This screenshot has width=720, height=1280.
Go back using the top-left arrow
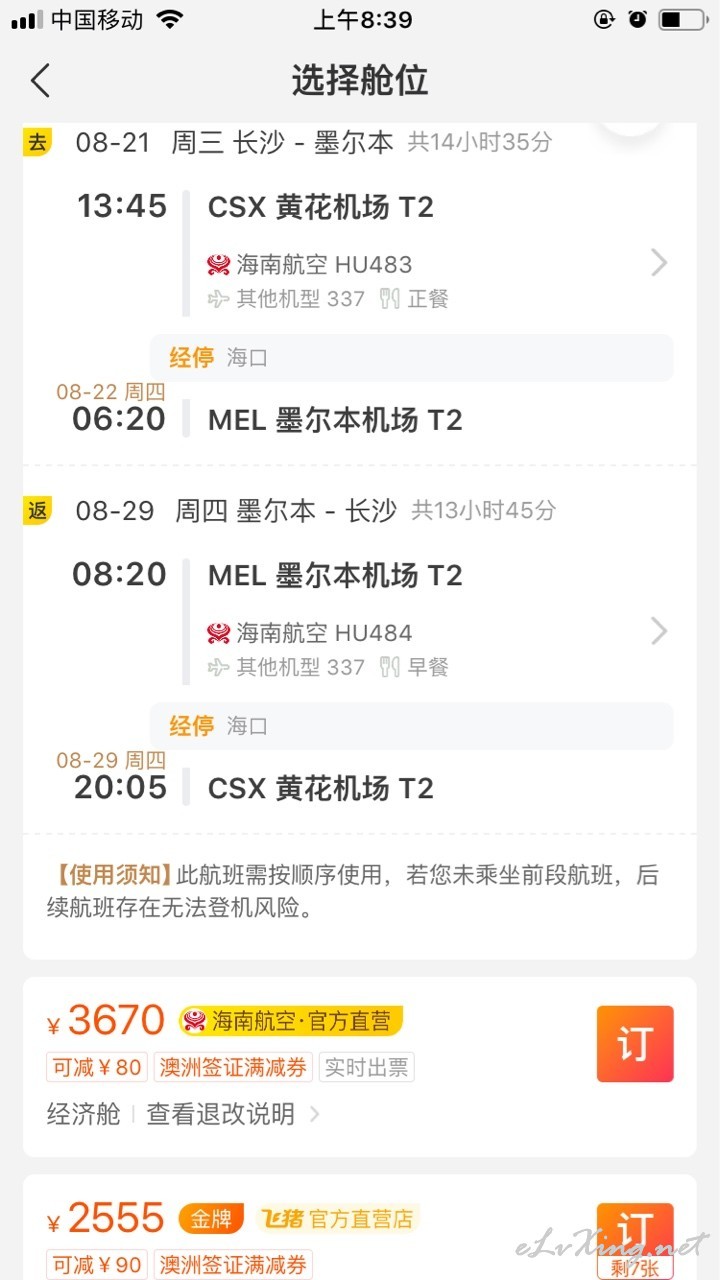[40, 81]
